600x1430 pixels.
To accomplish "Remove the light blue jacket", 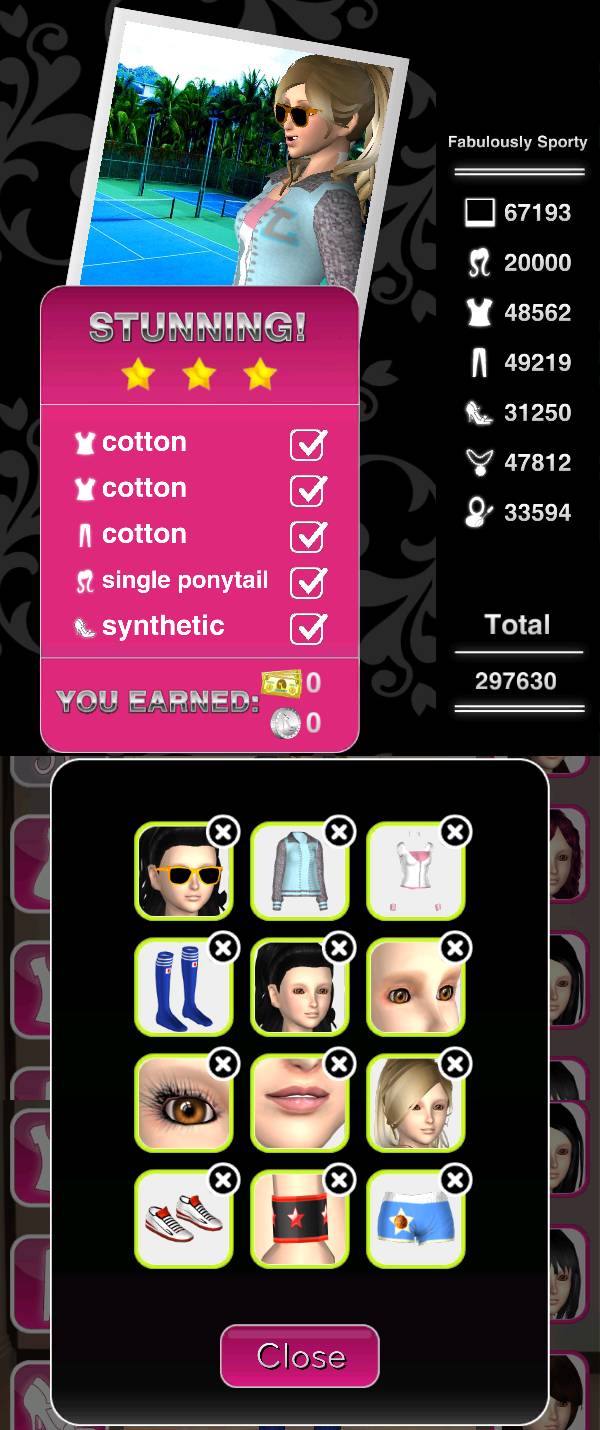I will pos(340,831).
